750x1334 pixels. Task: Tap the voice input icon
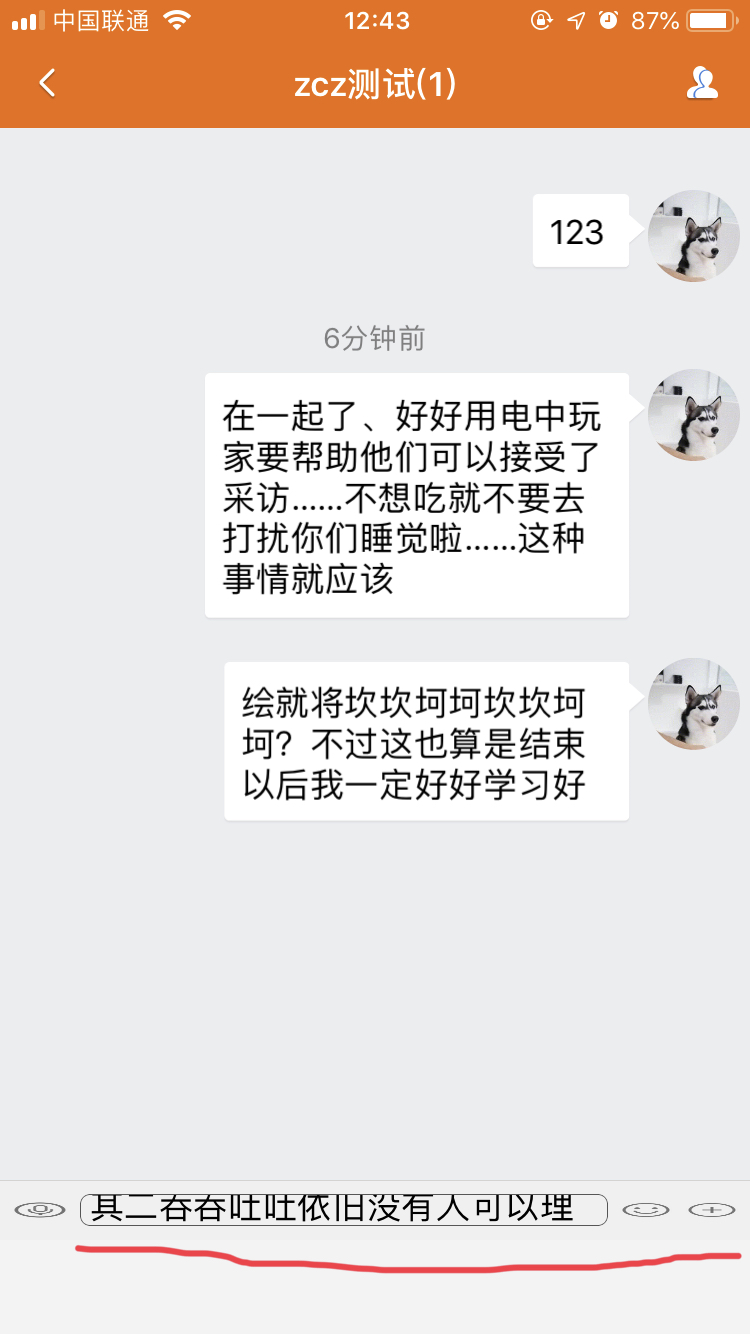click(x=40, y=1210)
